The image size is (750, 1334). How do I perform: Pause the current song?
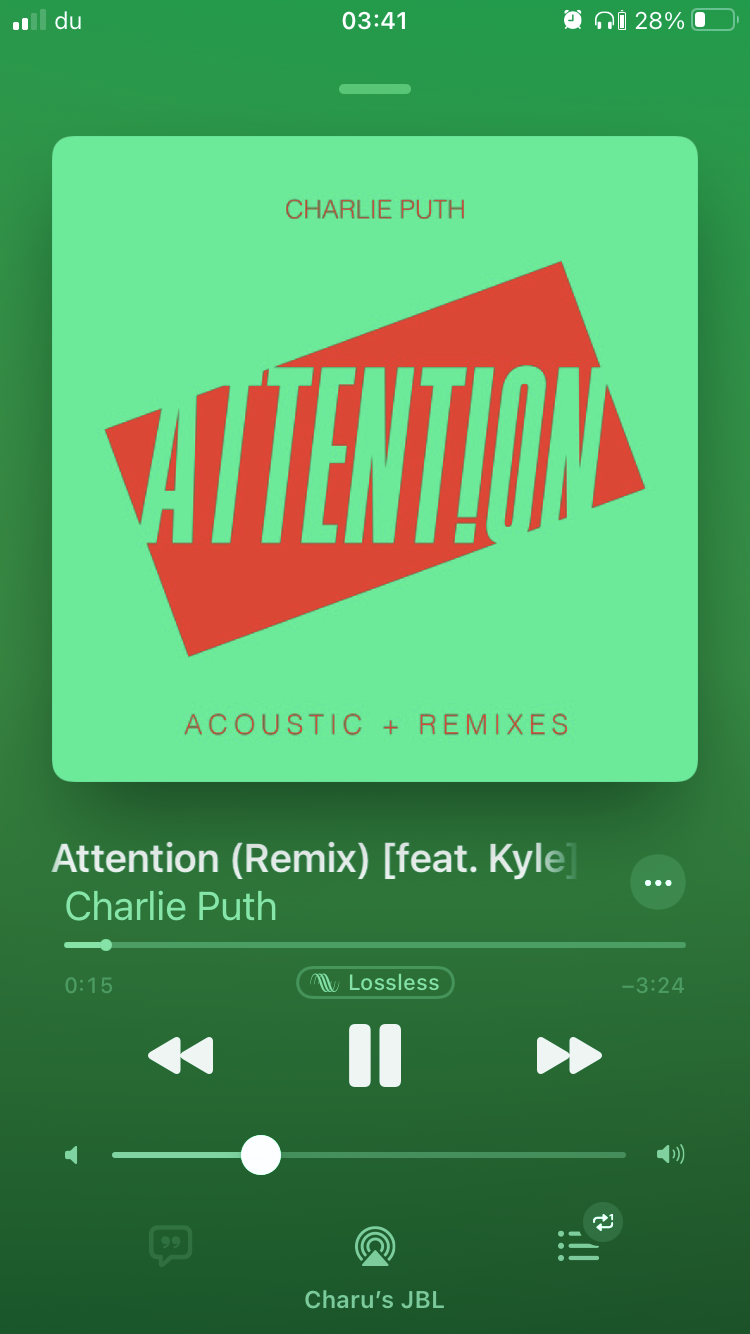click(375, 1055)
